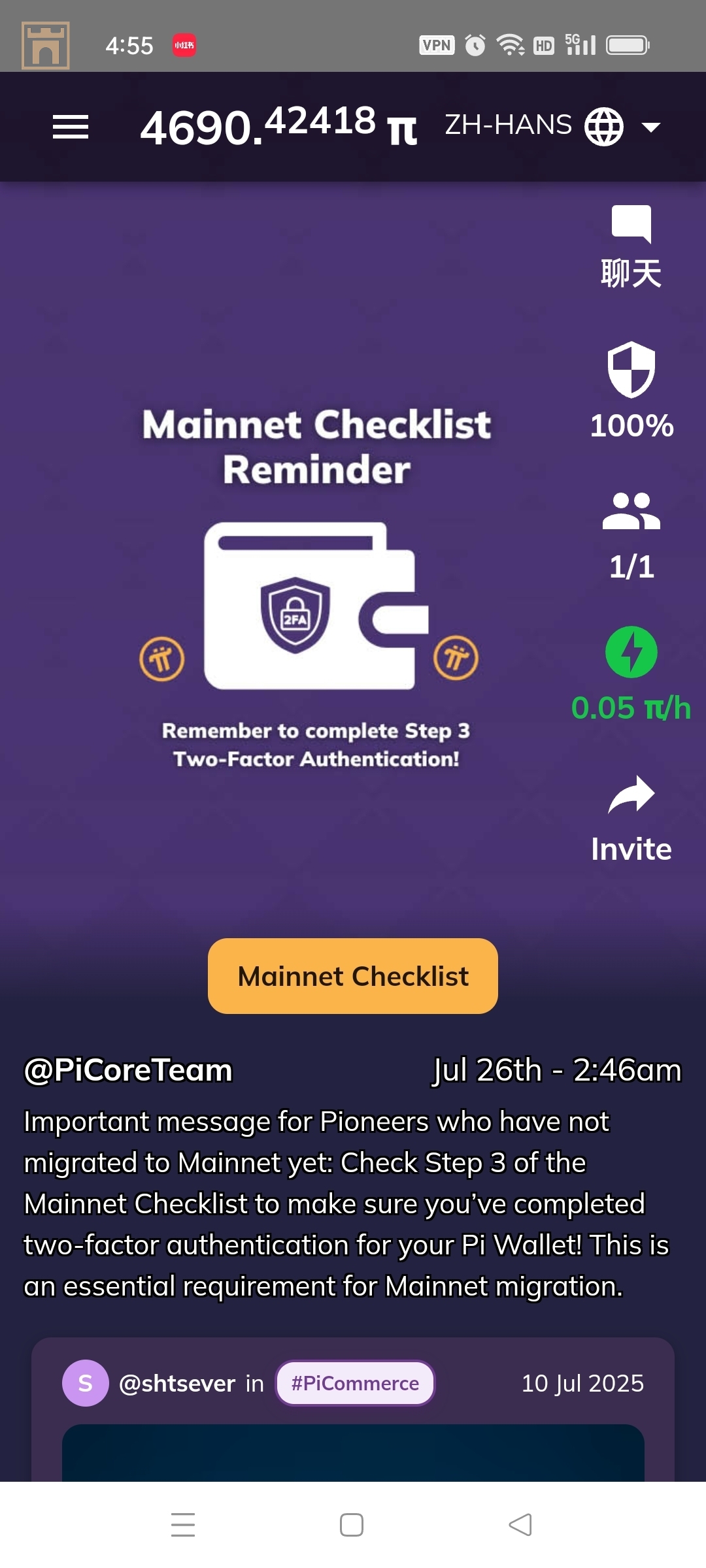Open the recent apps system button
Viewport: 706px width, 1568px height.
(183, 1525)
